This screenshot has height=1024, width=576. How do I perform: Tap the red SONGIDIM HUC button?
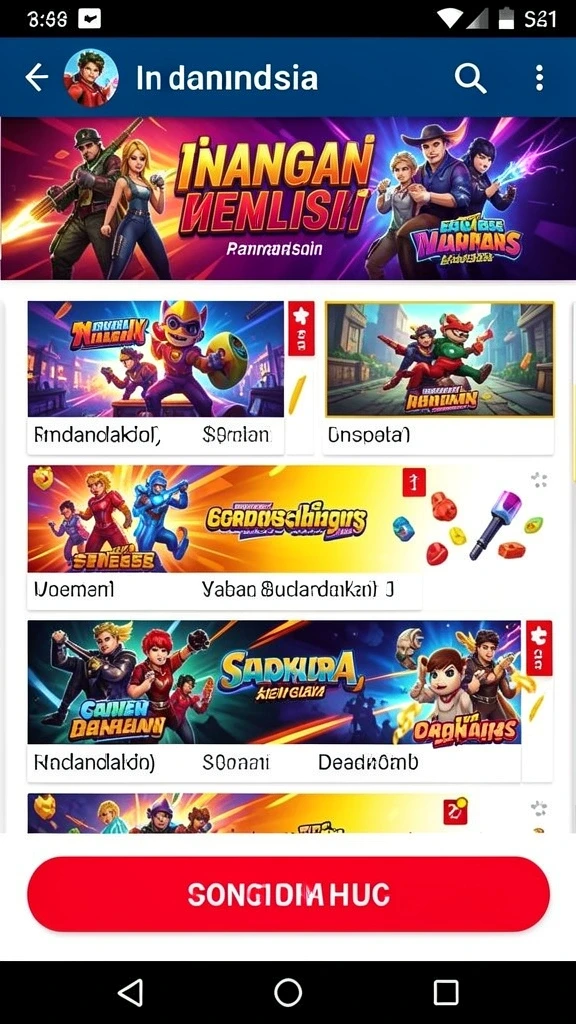[x=288, y=893]
